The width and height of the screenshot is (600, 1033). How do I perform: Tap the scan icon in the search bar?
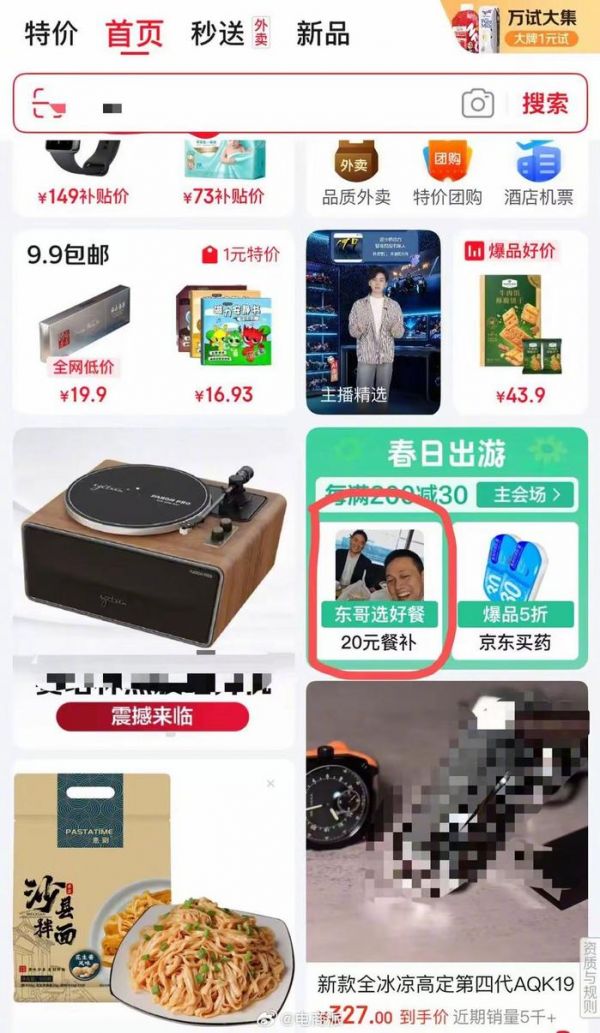click(48, 103)
